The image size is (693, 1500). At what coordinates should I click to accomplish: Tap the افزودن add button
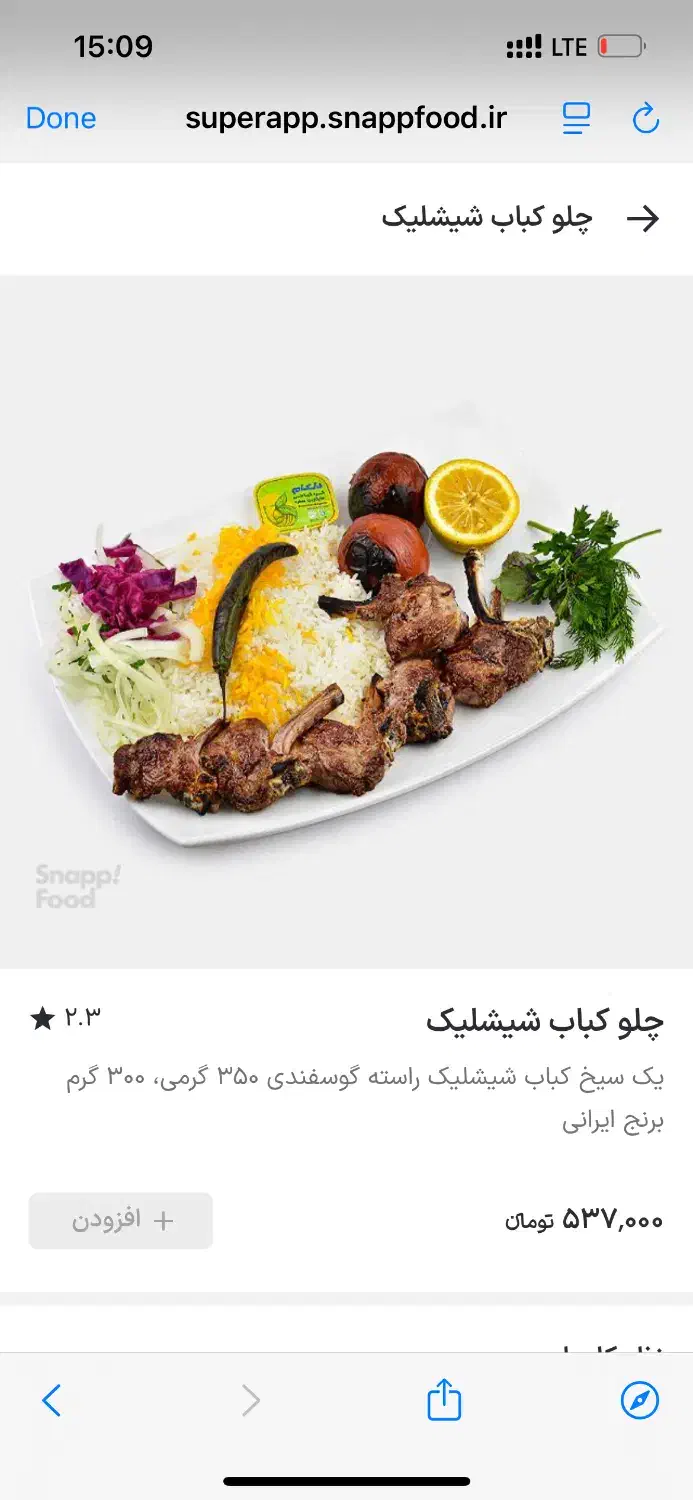(121, 1220)
